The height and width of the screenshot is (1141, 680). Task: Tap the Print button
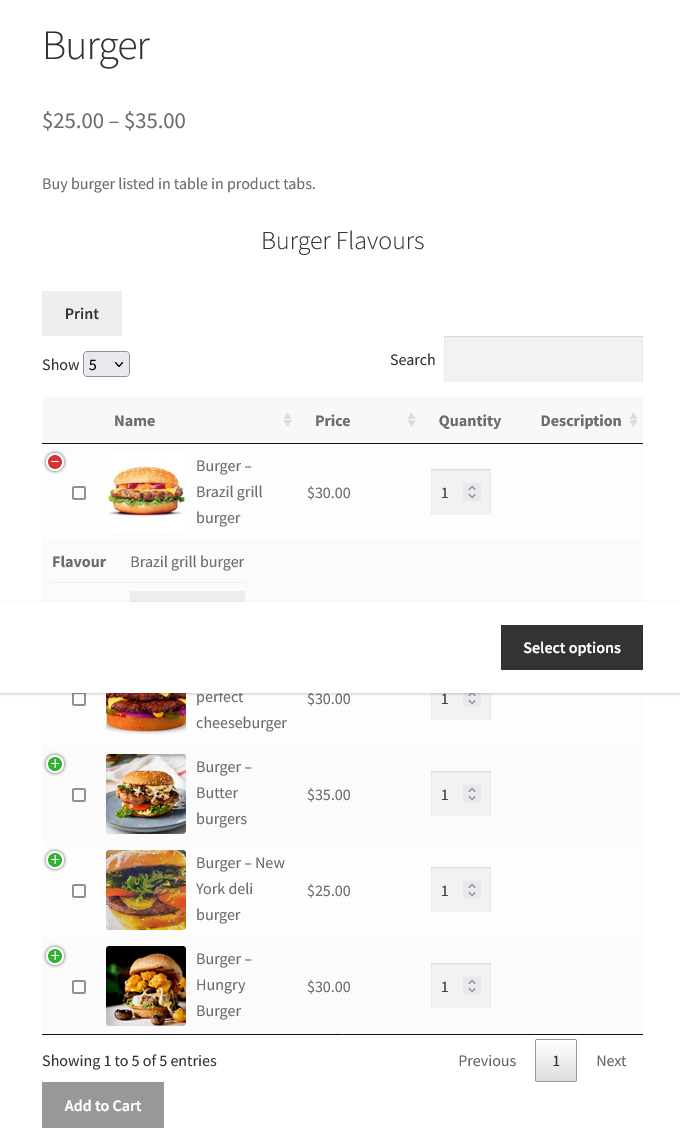point(82,314)
